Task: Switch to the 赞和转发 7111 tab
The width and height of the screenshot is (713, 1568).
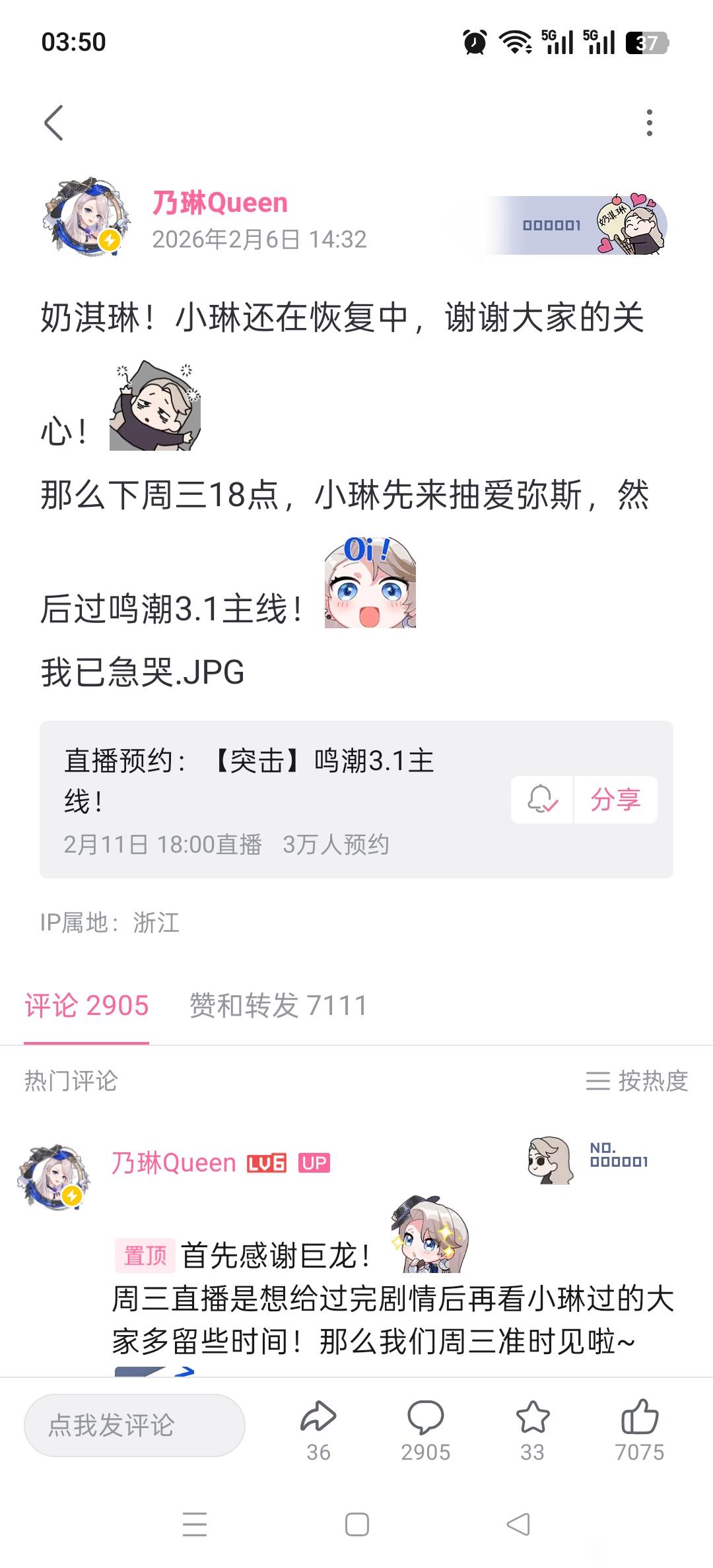Action: point(278,1006)
